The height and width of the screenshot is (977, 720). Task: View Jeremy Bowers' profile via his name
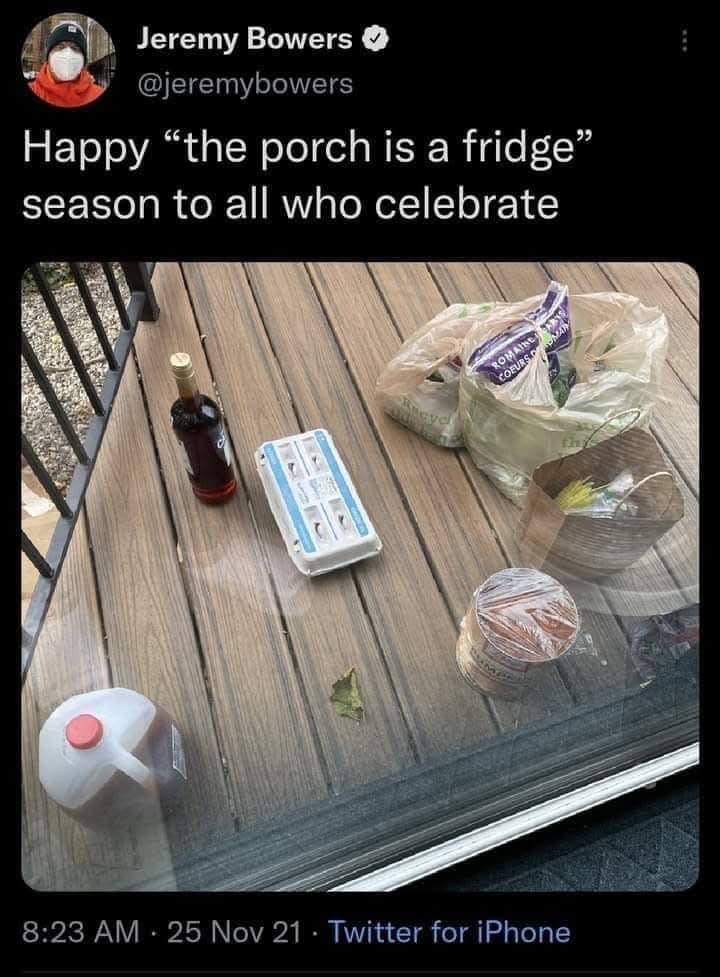coord(244,39)
